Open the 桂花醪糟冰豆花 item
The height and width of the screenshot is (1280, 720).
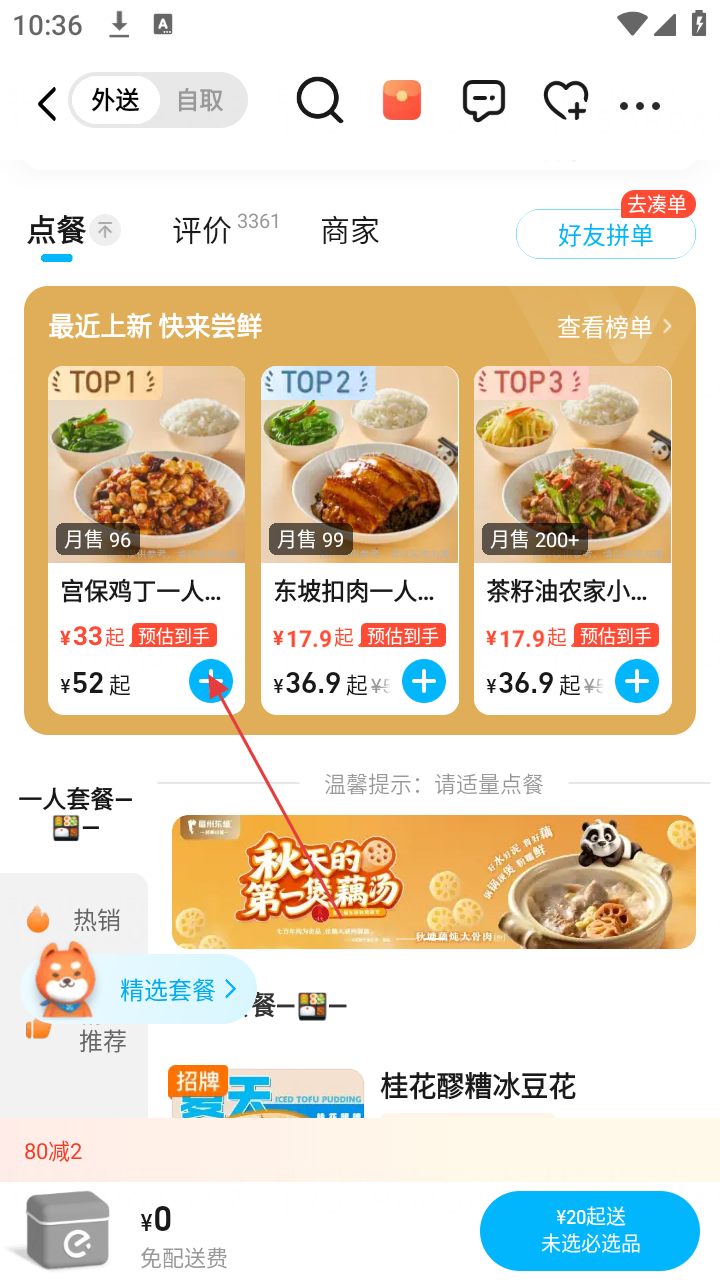pos(478,1086)
